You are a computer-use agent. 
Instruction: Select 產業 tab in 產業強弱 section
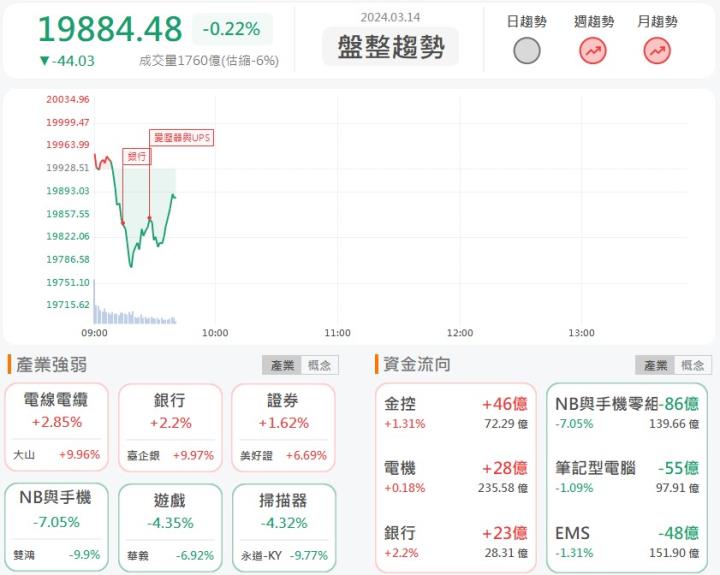point(282,365)
